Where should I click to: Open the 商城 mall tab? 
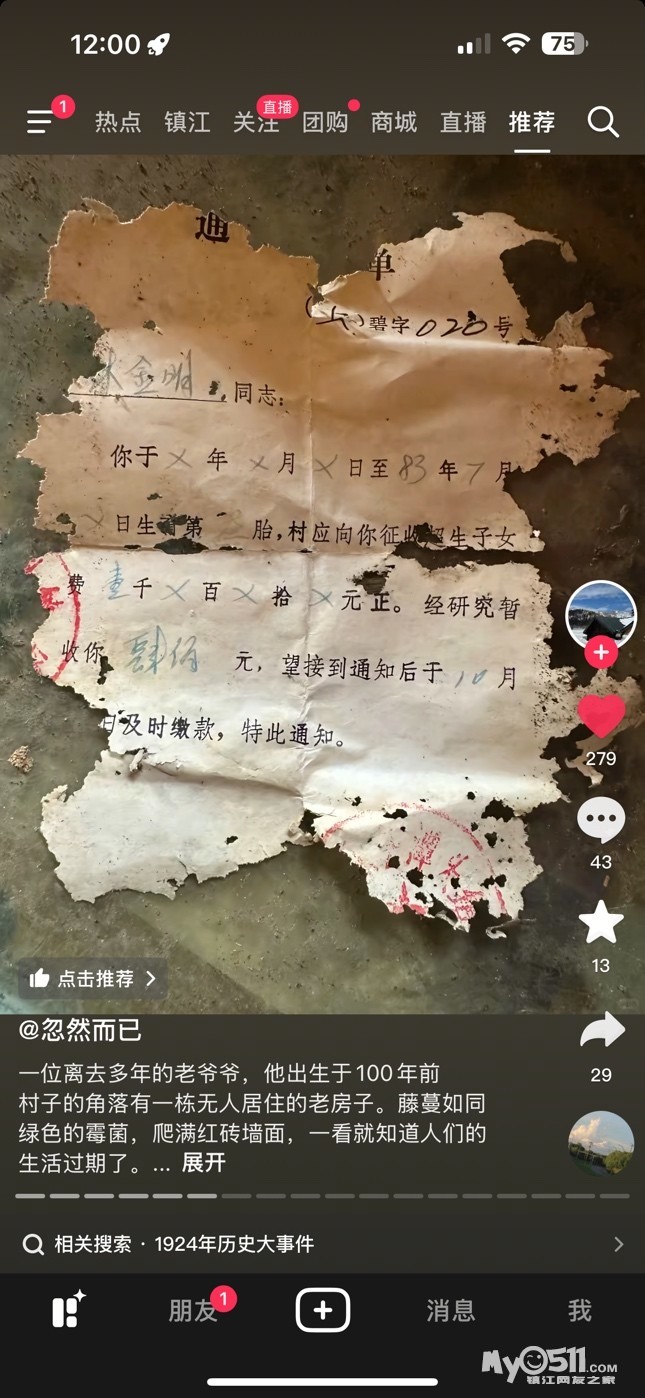pyautogui.click(x=394, y=122)
